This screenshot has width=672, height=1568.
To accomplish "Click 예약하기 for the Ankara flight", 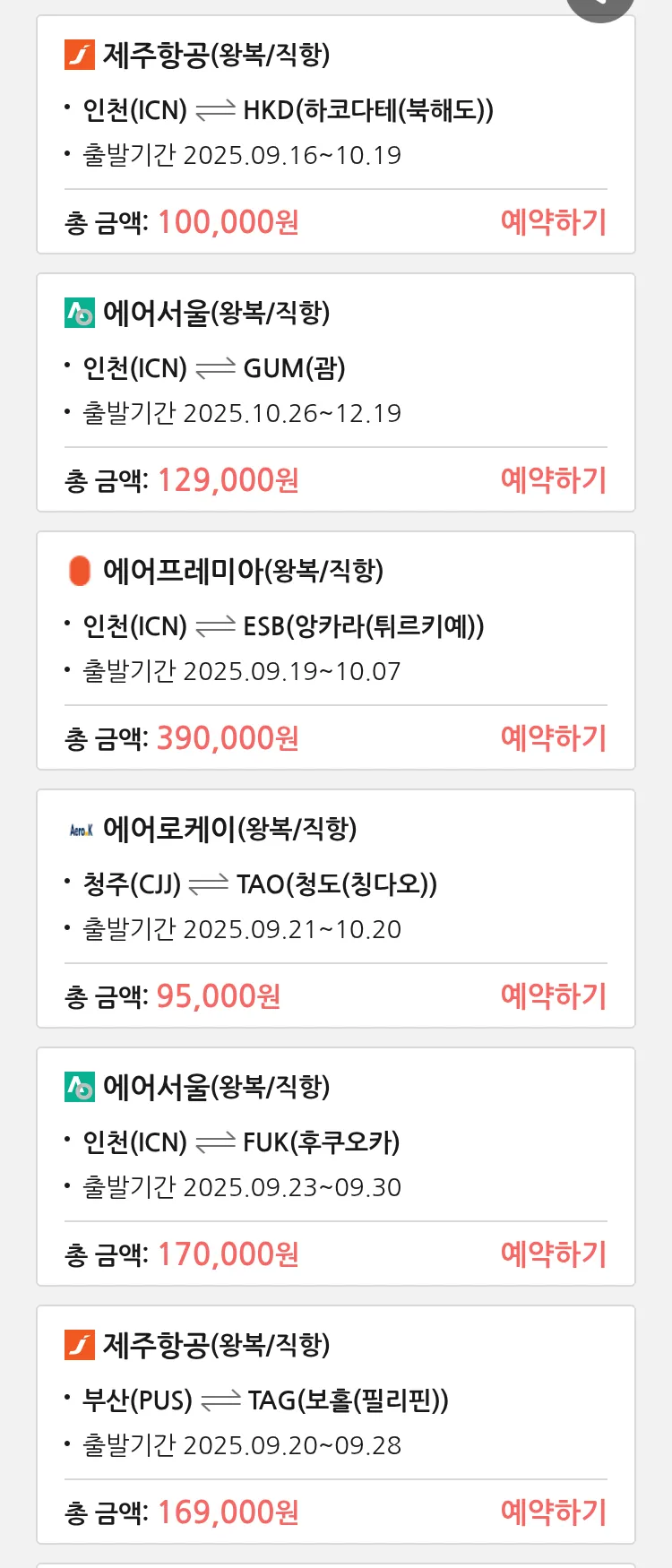I will pyautogui.click(x=554, y=738).
